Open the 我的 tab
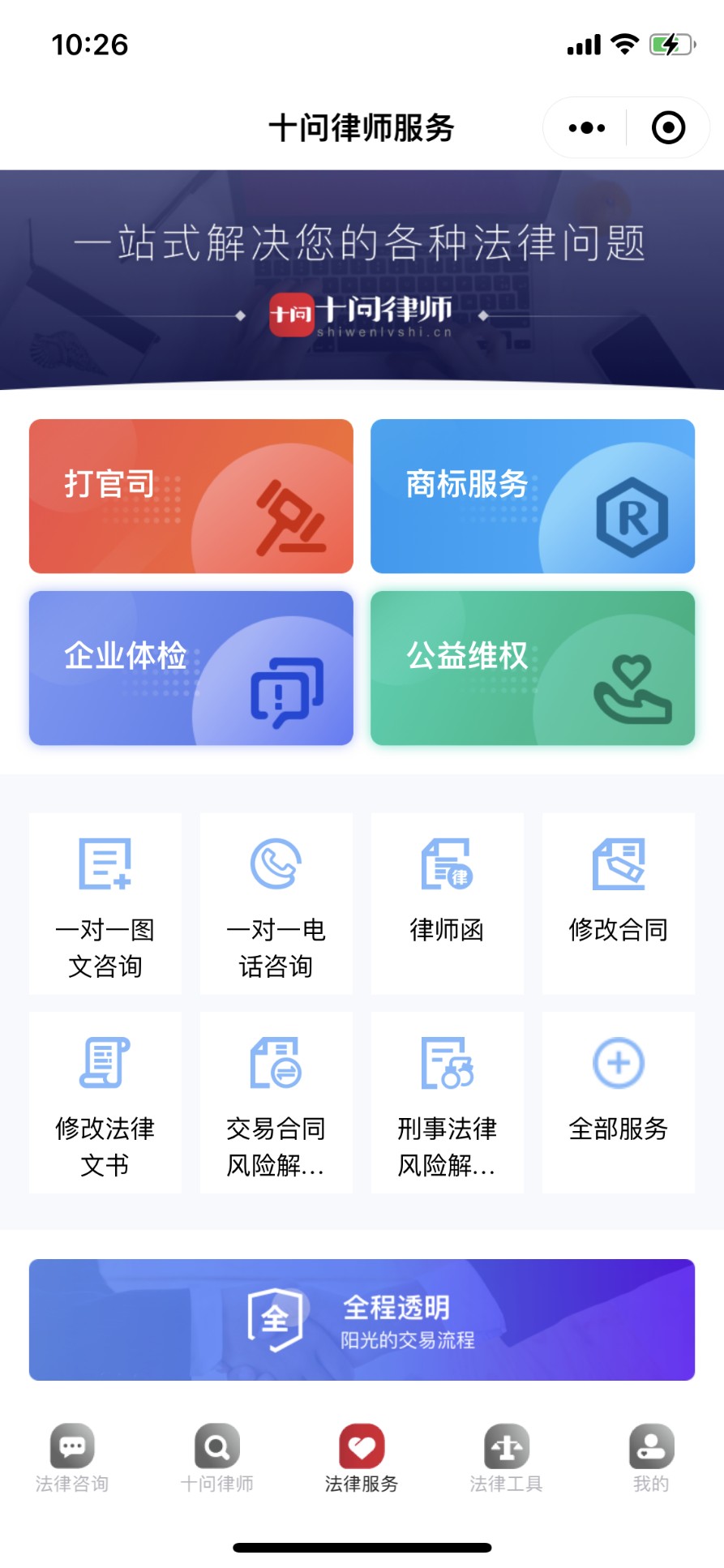Screen dimensions: 724x1568 (651, 1459)
